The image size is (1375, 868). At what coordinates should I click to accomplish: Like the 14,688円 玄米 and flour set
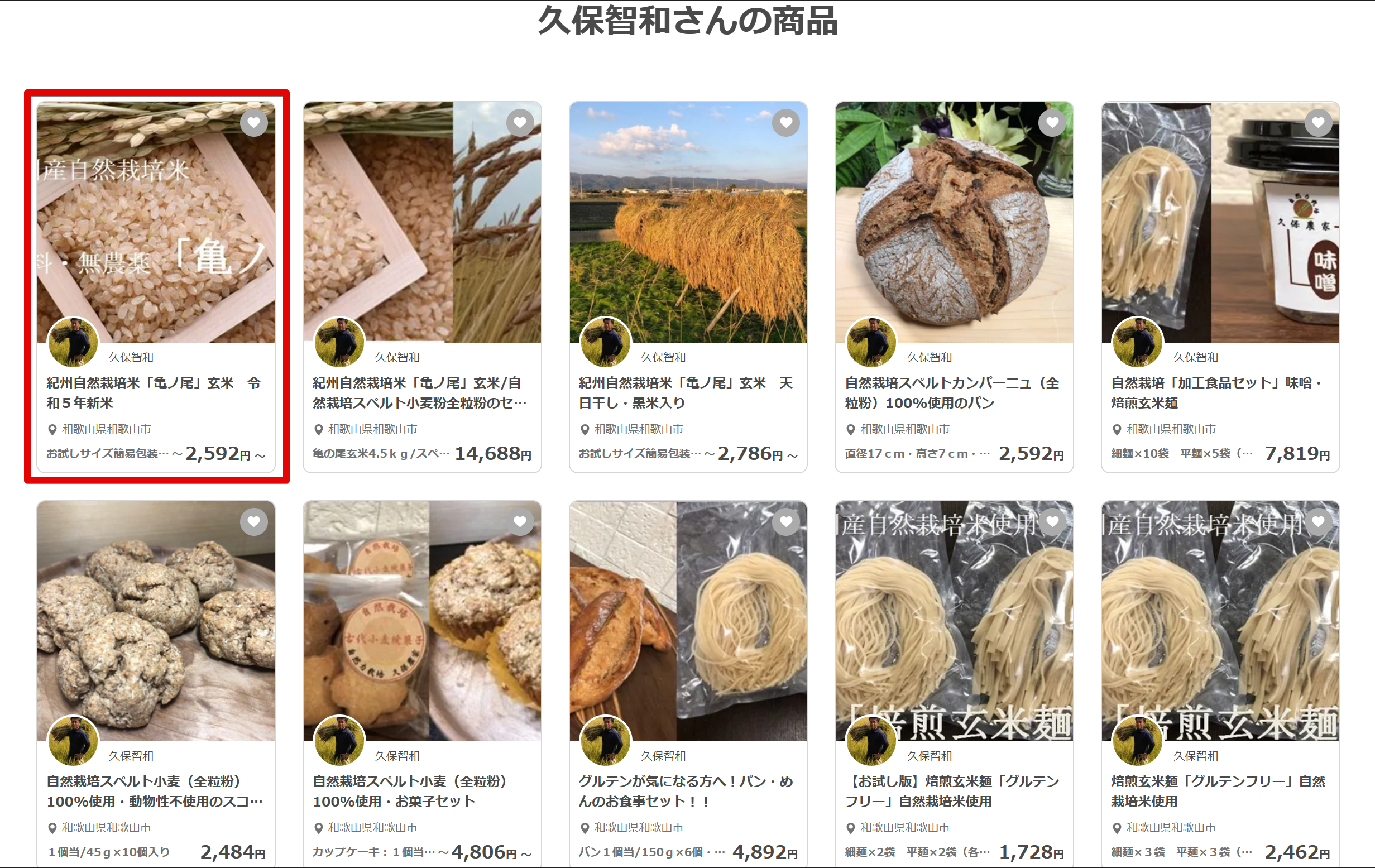[x=520, y=122]
